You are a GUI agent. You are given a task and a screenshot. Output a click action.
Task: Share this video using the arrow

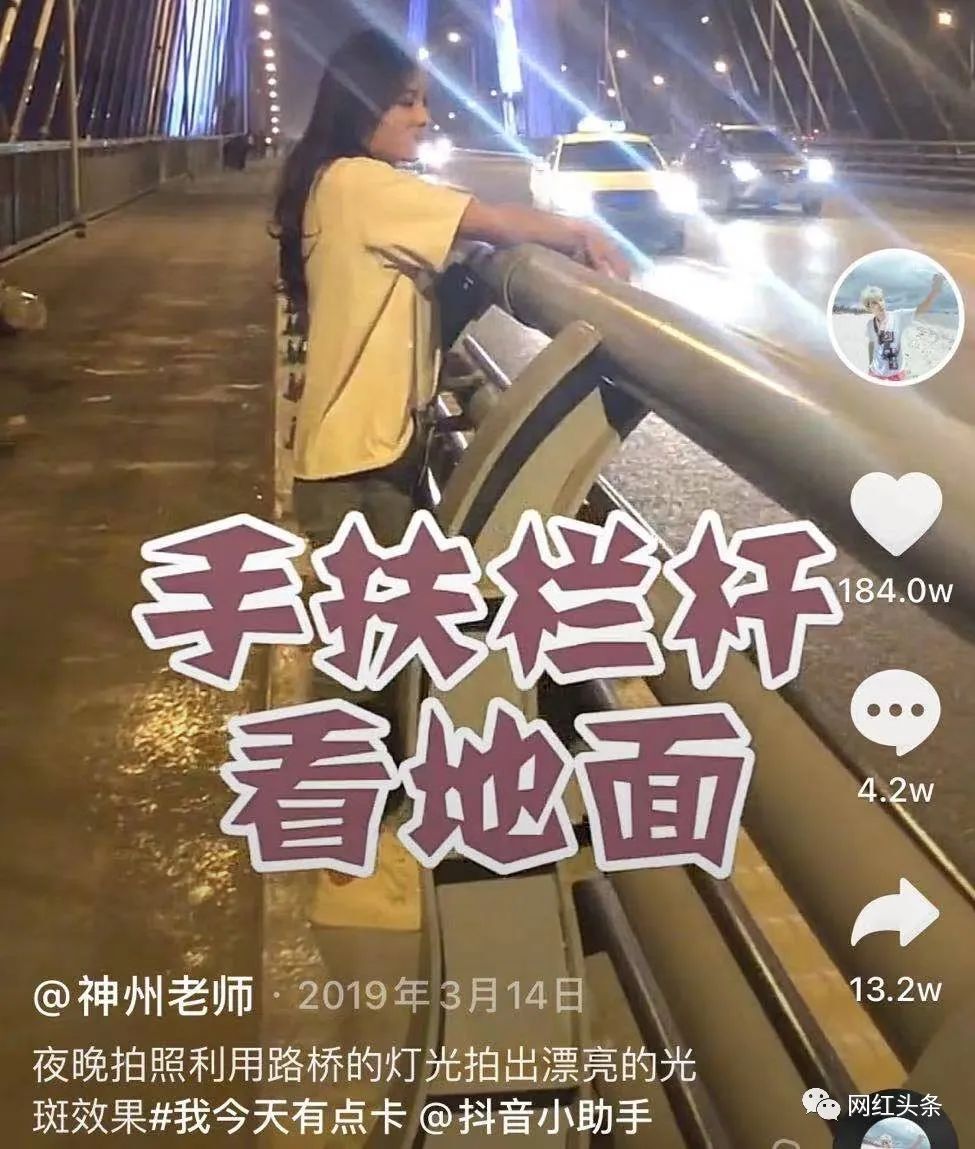[895, 912]
